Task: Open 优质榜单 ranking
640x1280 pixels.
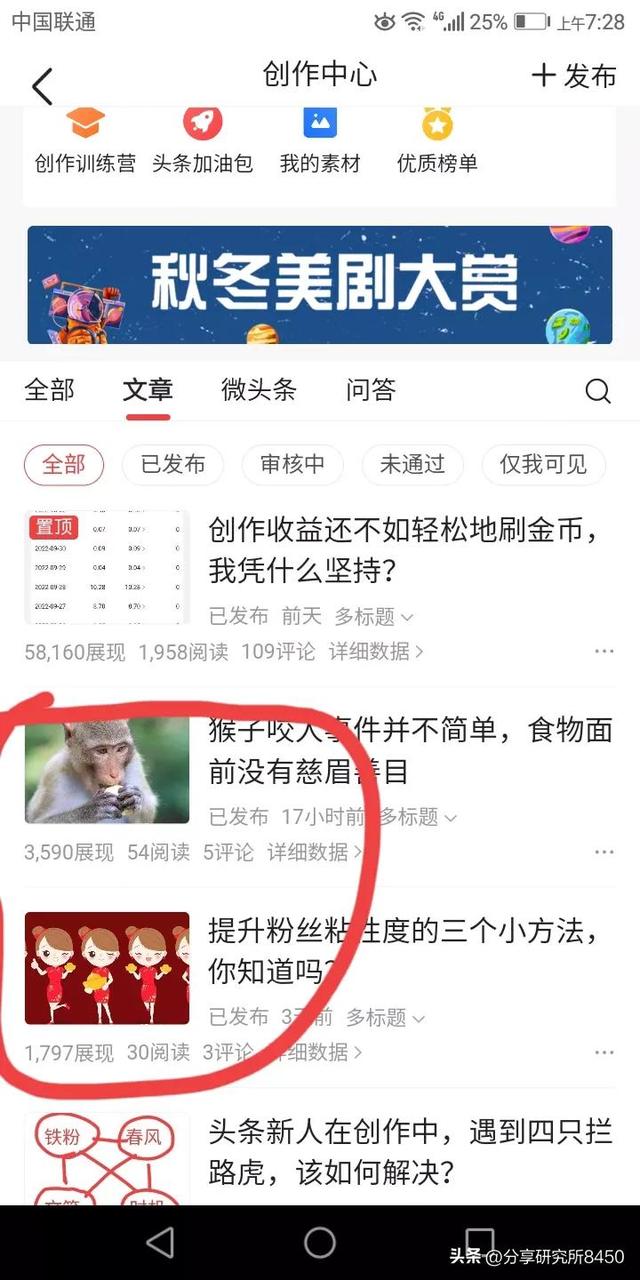Action: click(x=437, y=143)
